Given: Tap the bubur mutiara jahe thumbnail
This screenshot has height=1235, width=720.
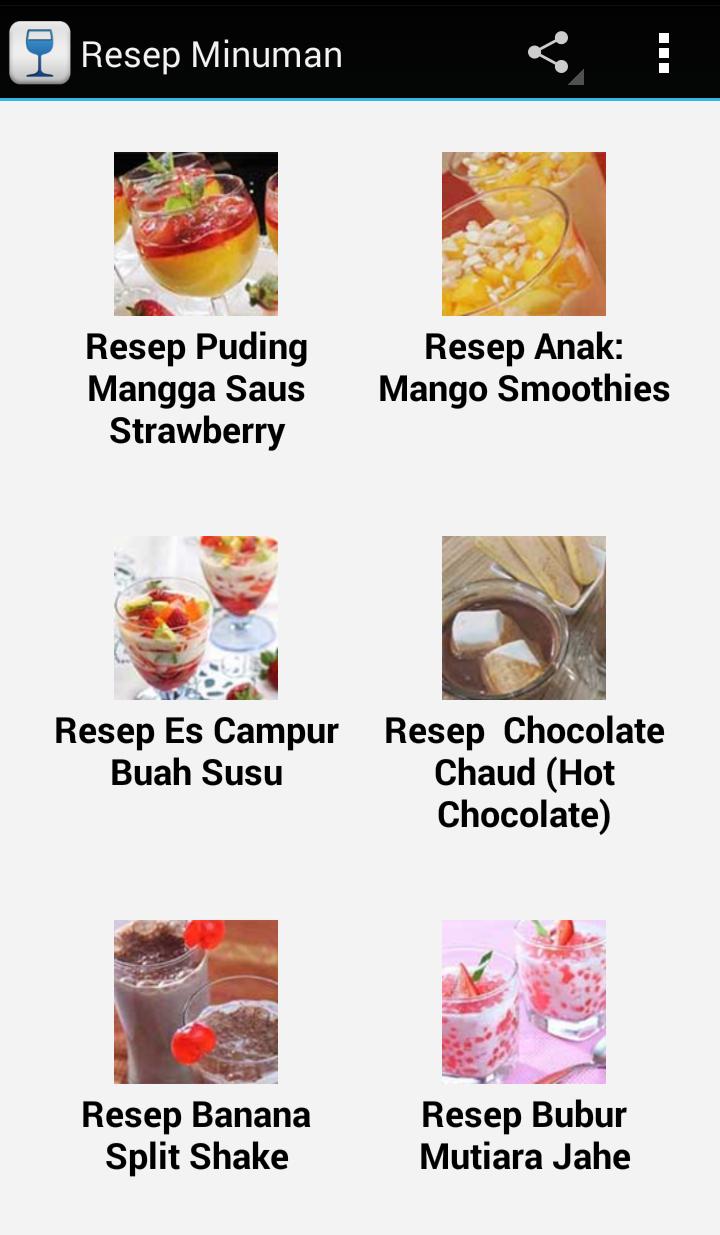Looking at the screenshot, I should point(524,1000).
